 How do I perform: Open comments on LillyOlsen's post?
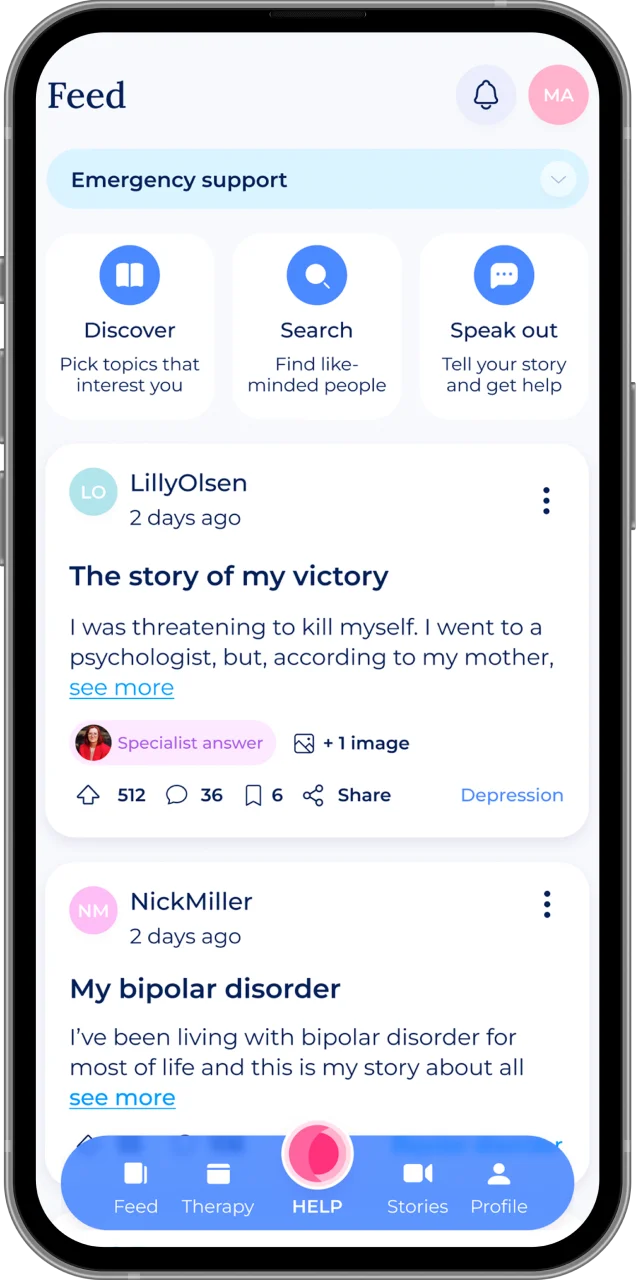click(177, 795)
